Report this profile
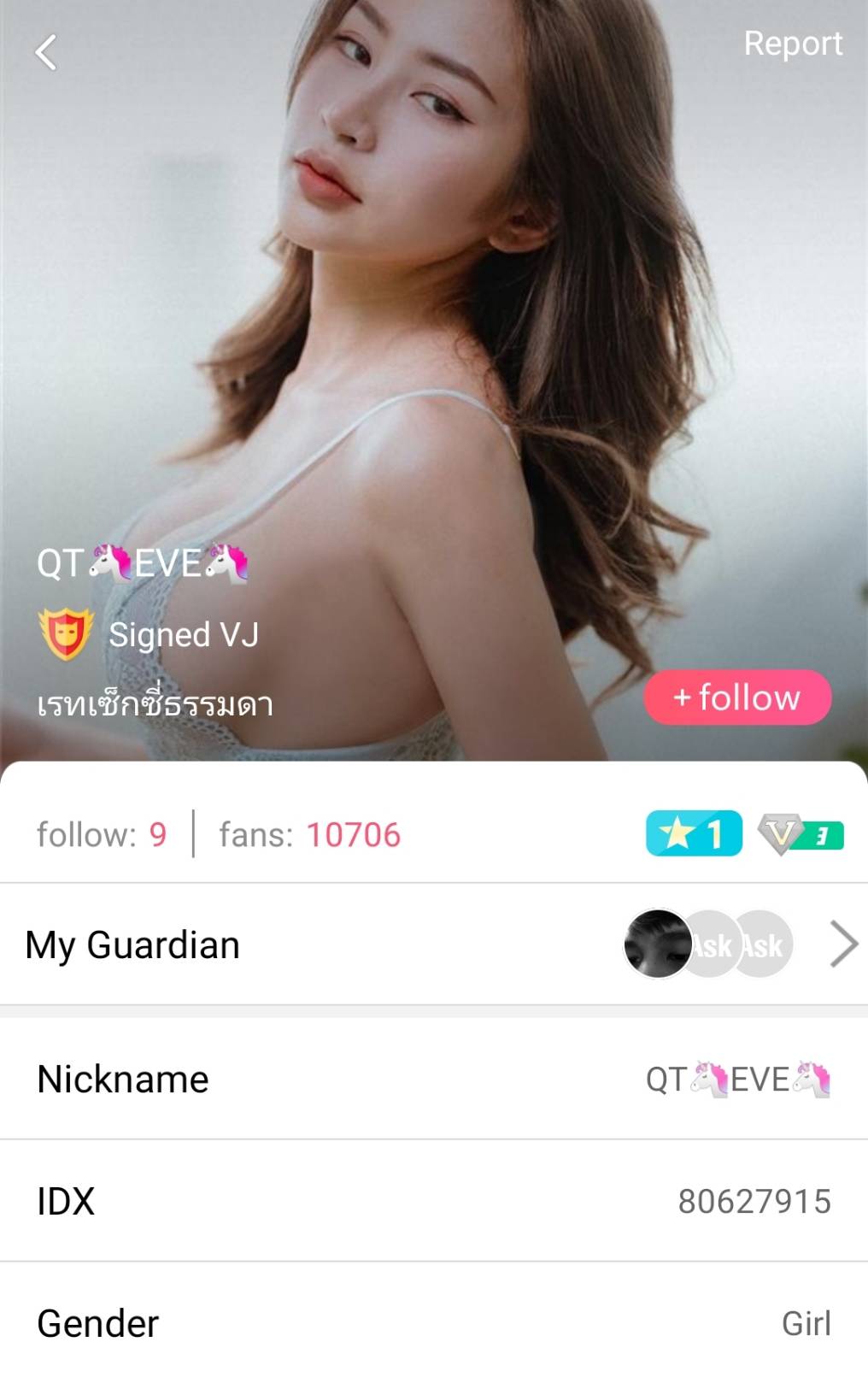868x1377 pixels. tap(792, 44)
